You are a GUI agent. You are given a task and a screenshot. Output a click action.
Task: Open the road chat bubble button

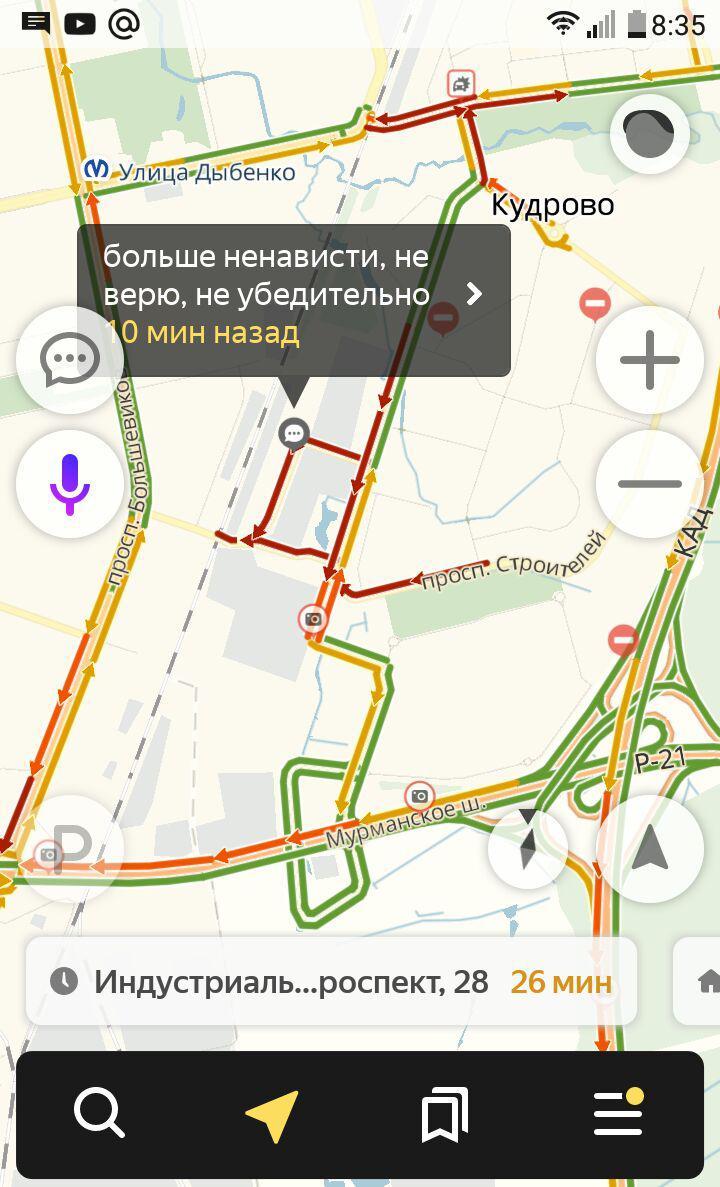coord(69,360)
